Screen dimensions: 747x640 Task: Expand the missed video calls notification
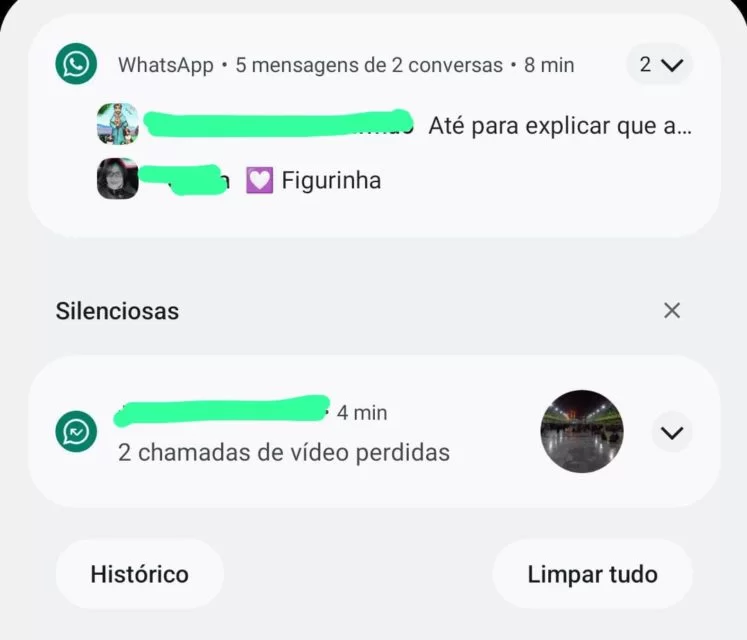(x=672, y=432)
